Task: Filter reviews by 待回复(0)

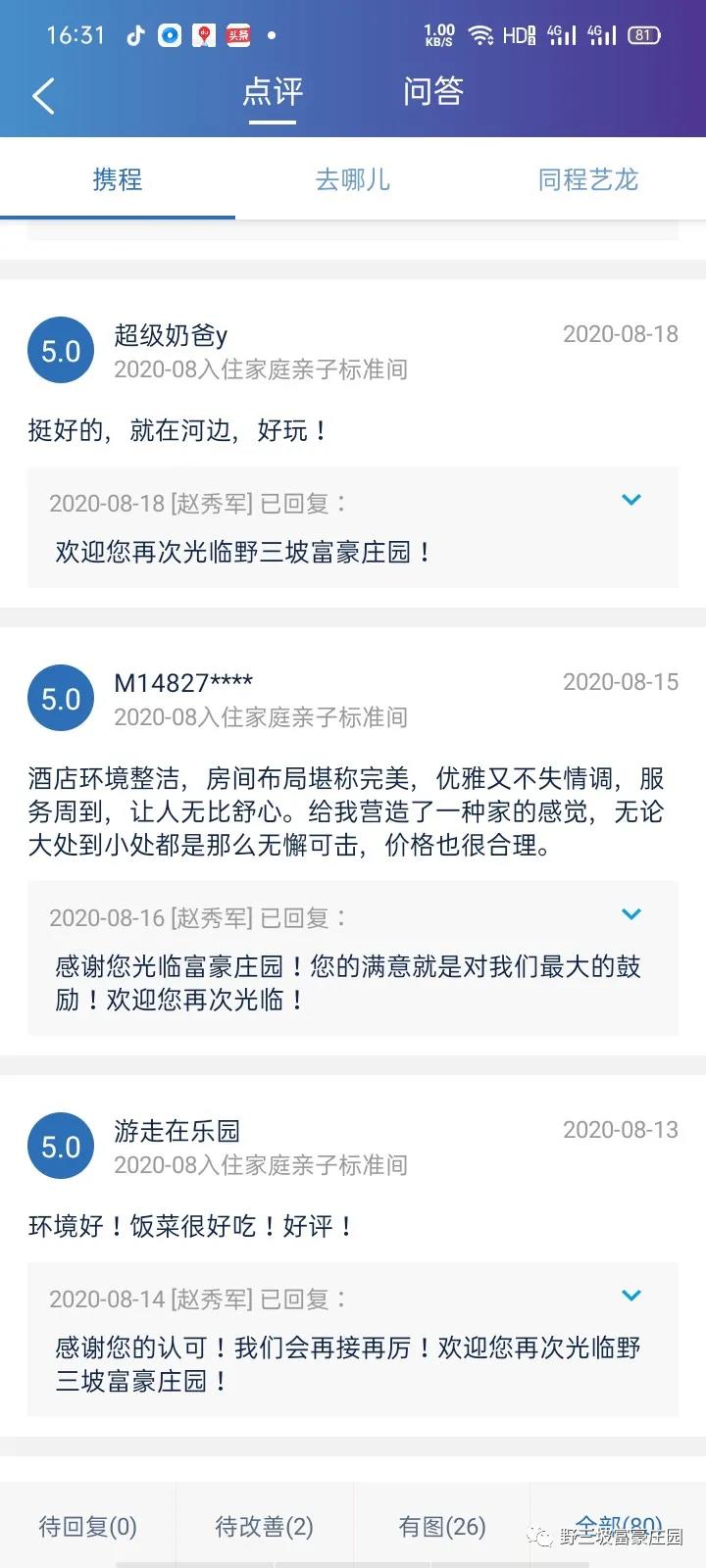Action: coord(88,1526)
